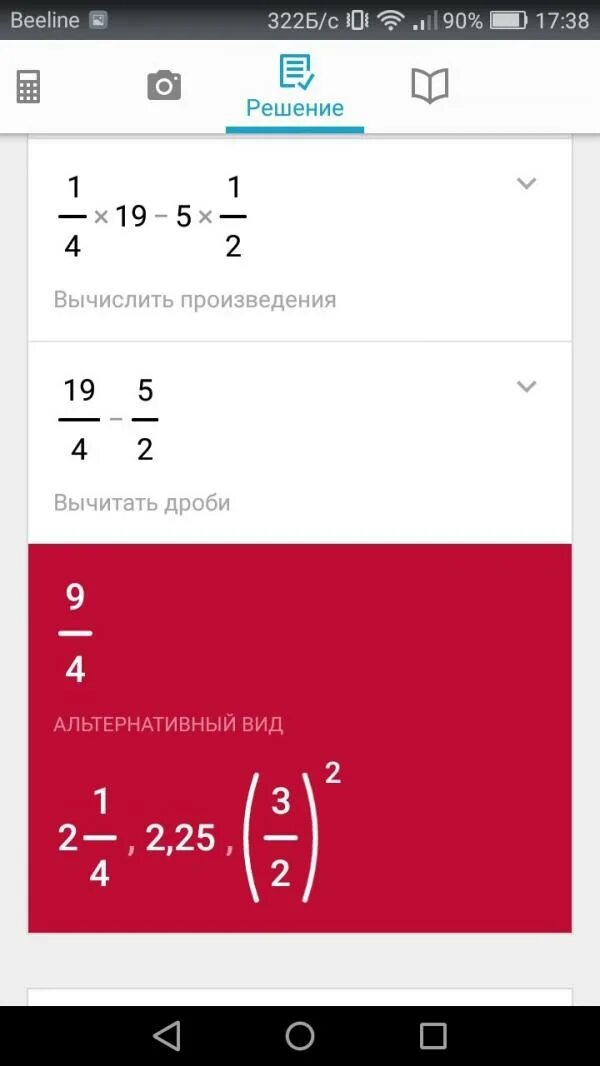Expand the Вычислить произведения step
Screen dimensions: 600x1066
point(527,184)
